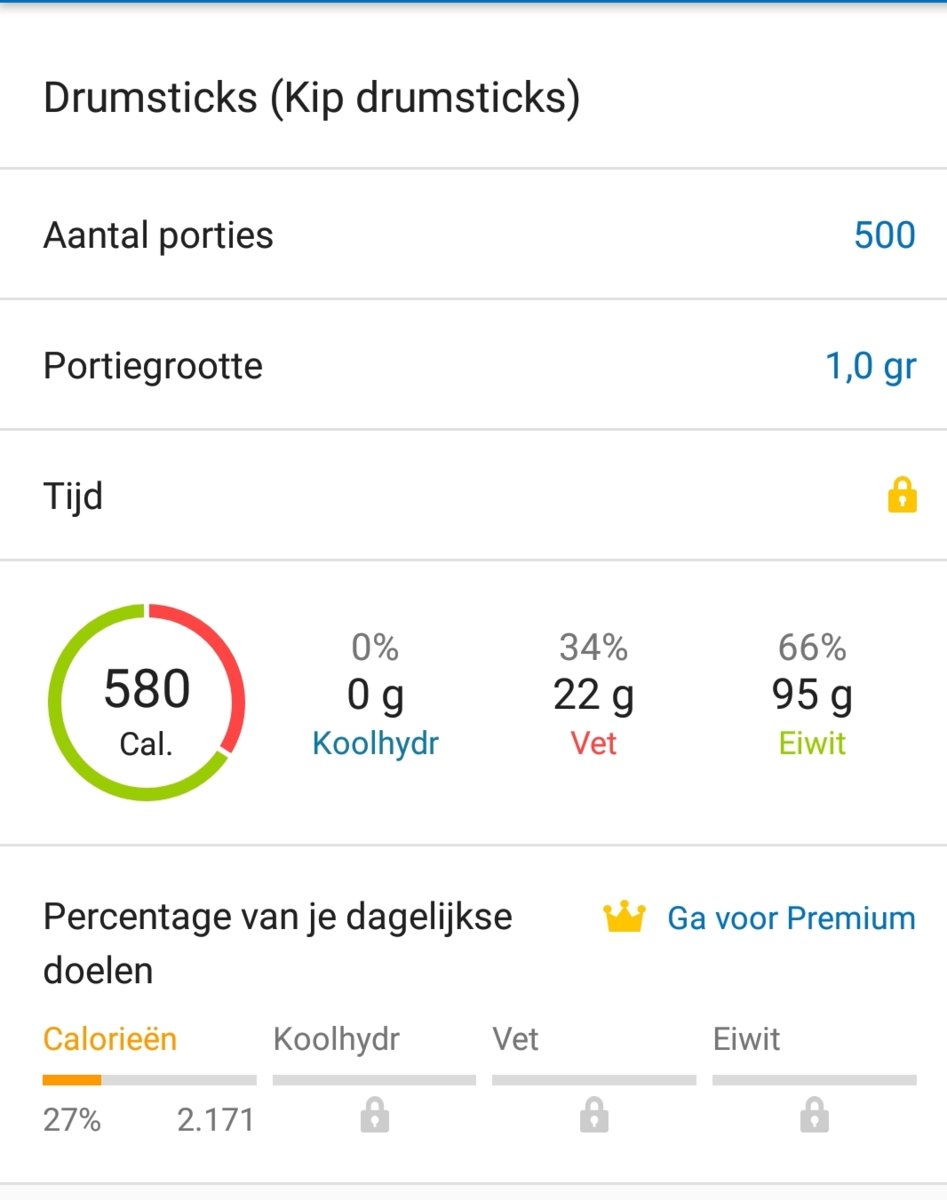Tap the 27% calorie percentage text
Screen dimensions: 947x1200
70,1120
